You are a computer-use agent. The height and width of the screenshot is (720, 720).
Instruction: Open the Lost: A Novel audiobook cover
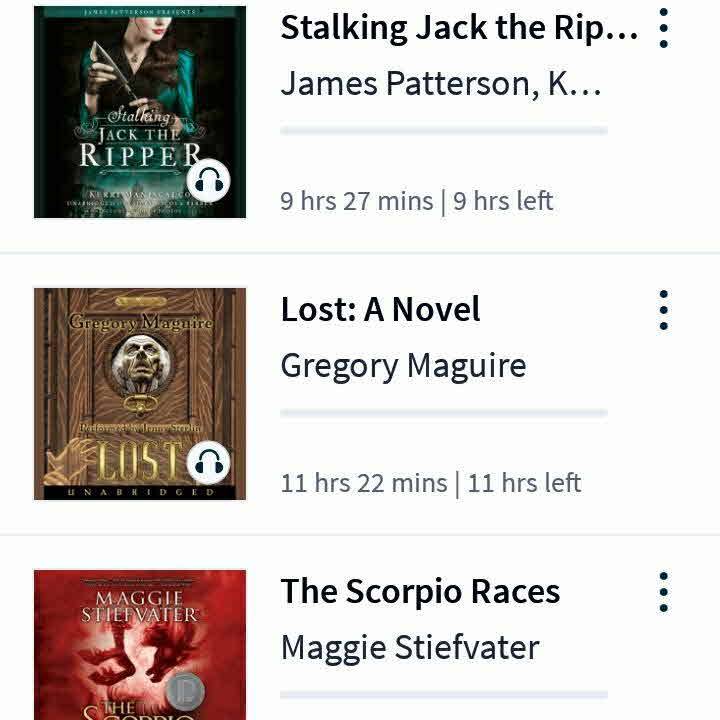pos(140,393)
